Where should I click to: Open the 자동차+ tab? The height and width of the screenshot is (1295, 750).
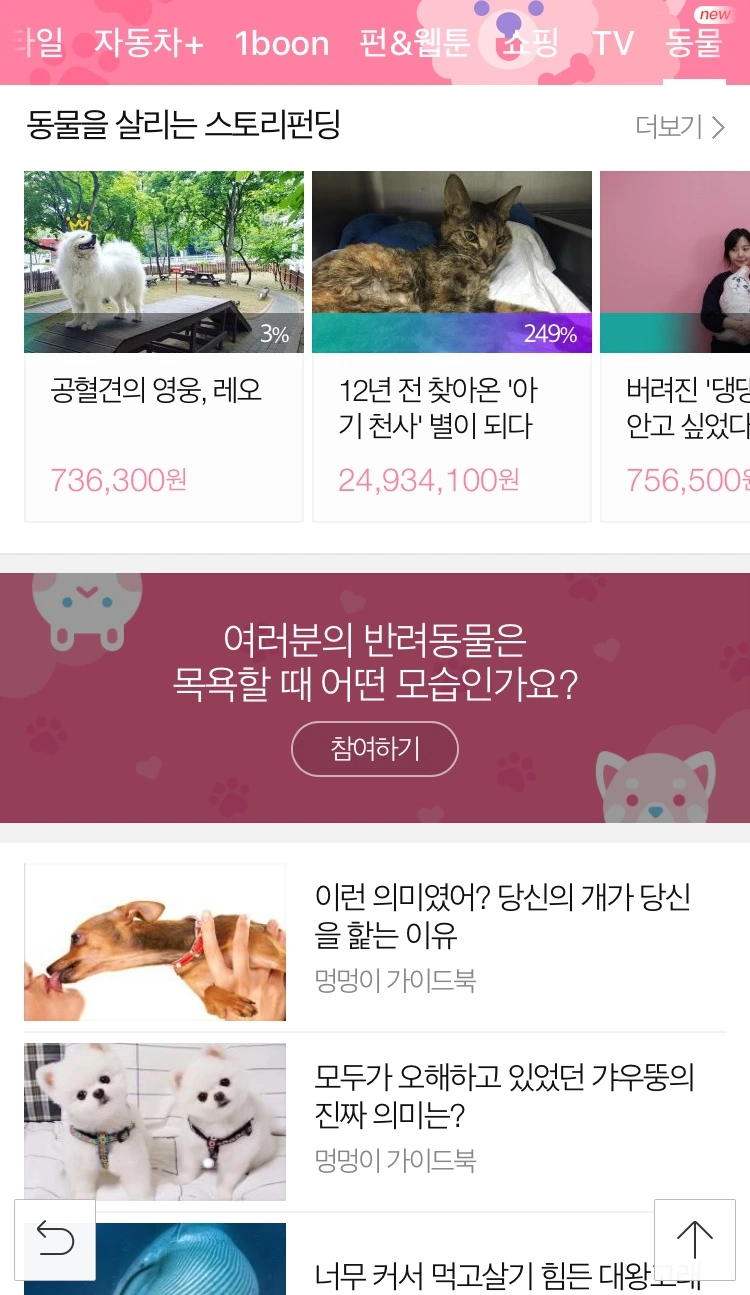click(x=148, y=43)
